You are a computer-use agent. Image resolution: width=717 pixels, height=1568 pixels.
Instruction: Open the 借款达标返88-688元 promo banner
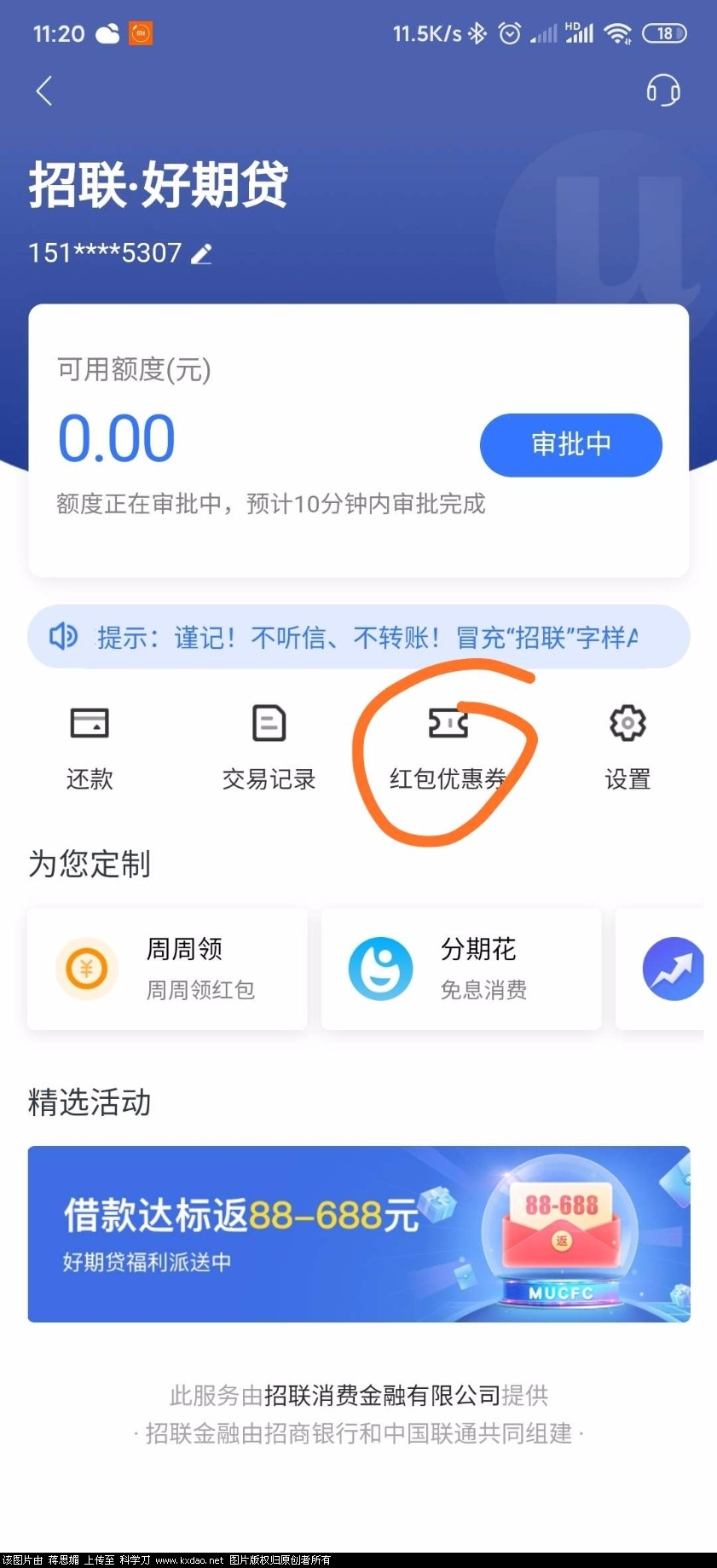point(358,1234)
